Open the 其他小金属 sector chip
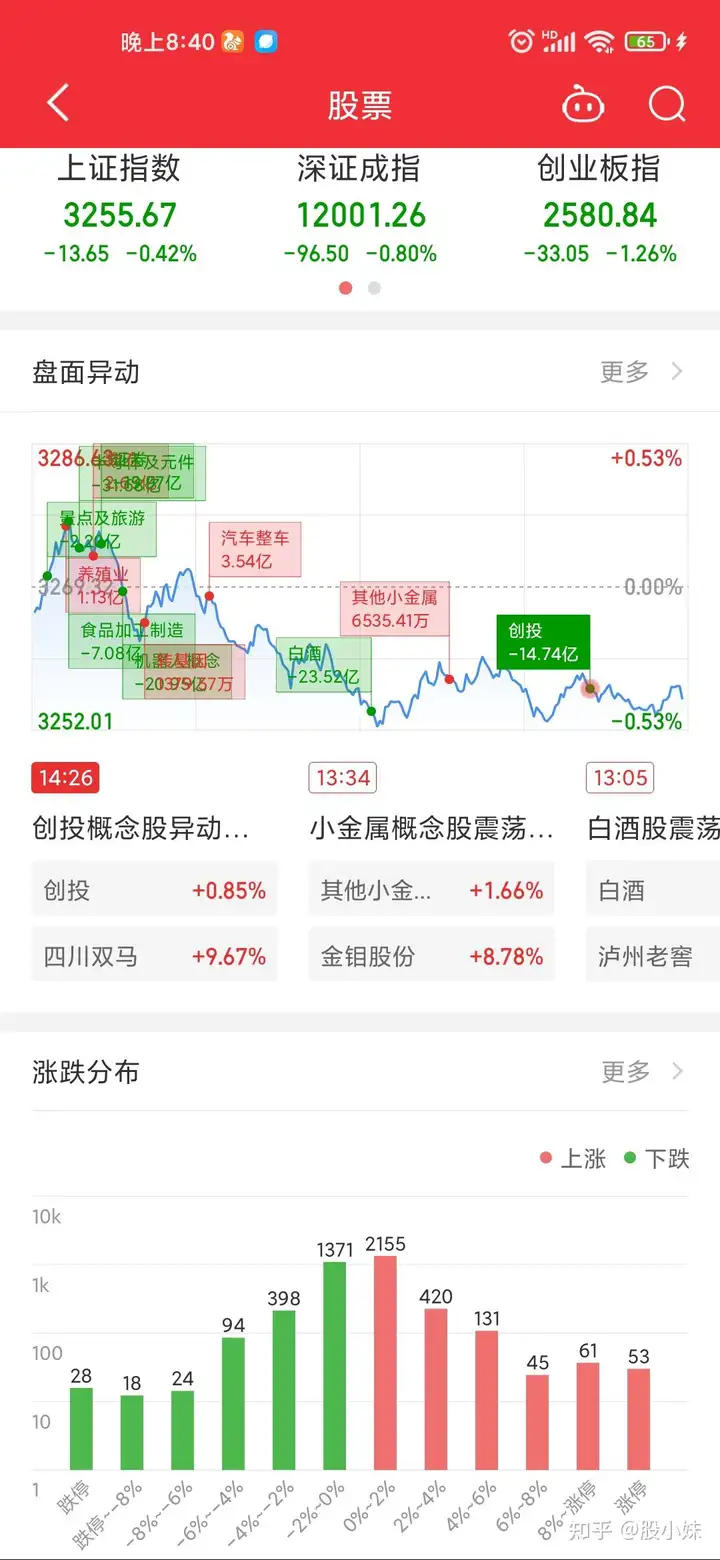 pos(431,890)
